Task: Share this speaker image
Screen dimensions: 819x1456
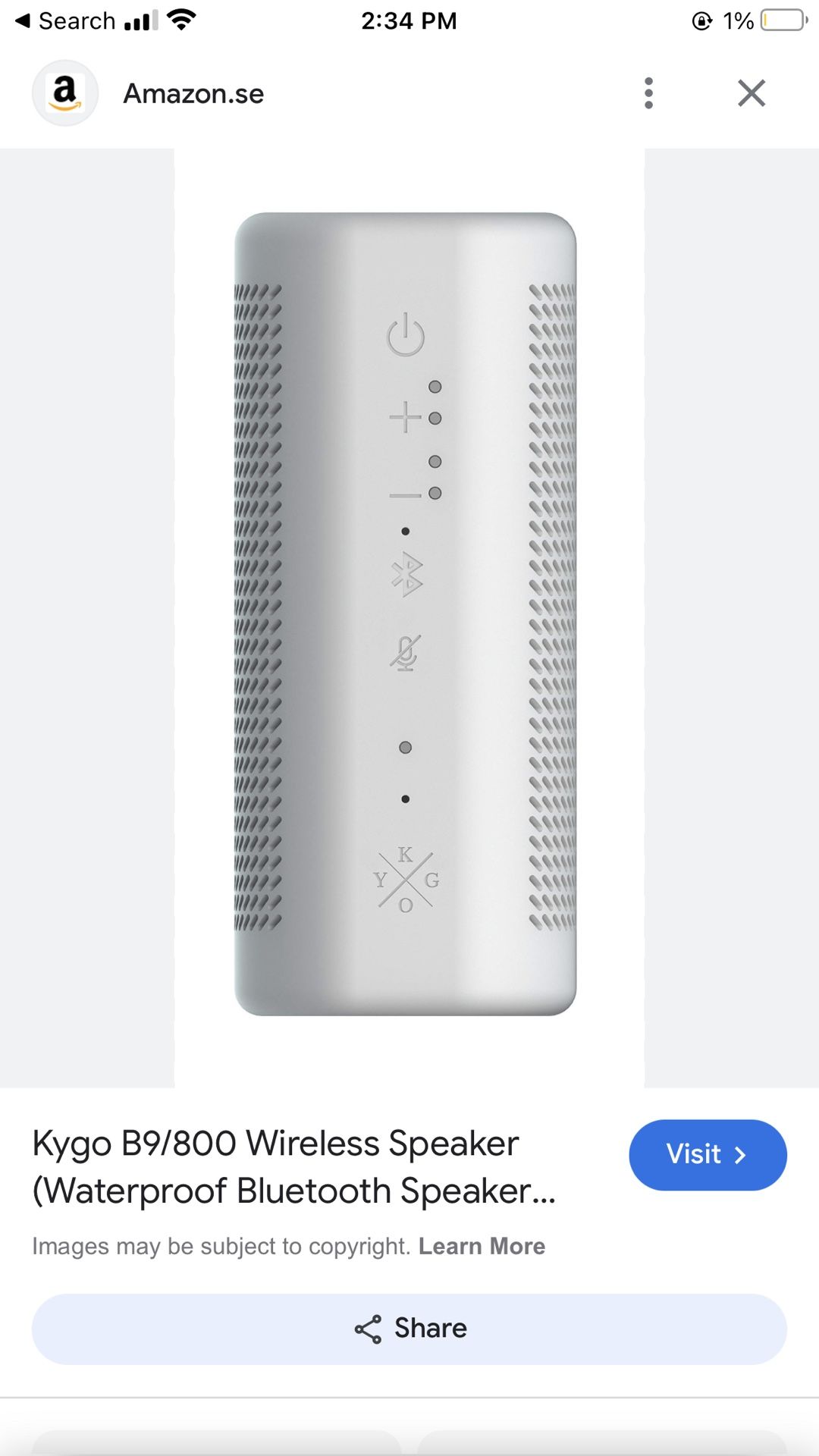Action: [409, 1329]
